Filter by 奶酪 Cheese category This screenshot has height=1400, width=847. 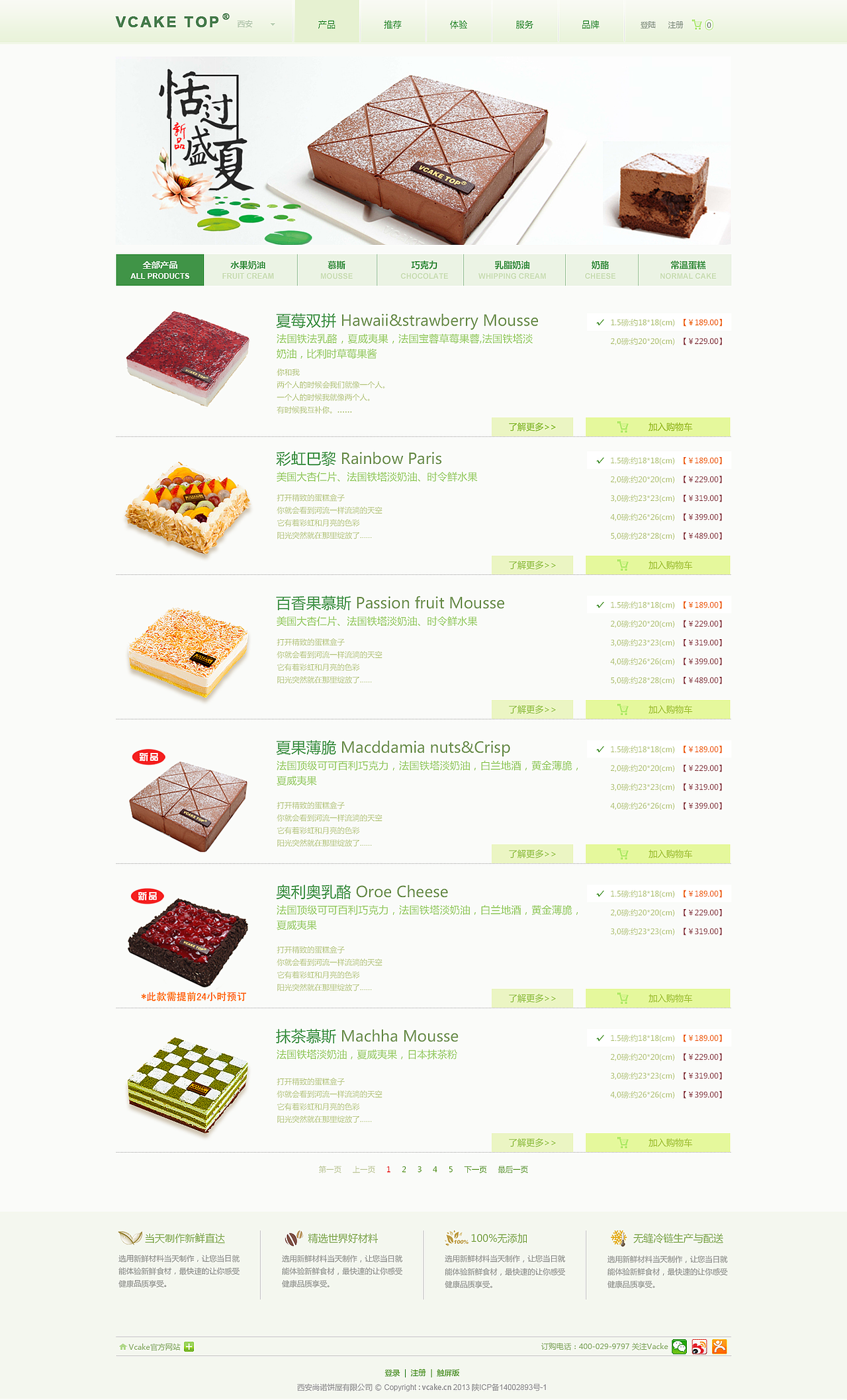600,270
